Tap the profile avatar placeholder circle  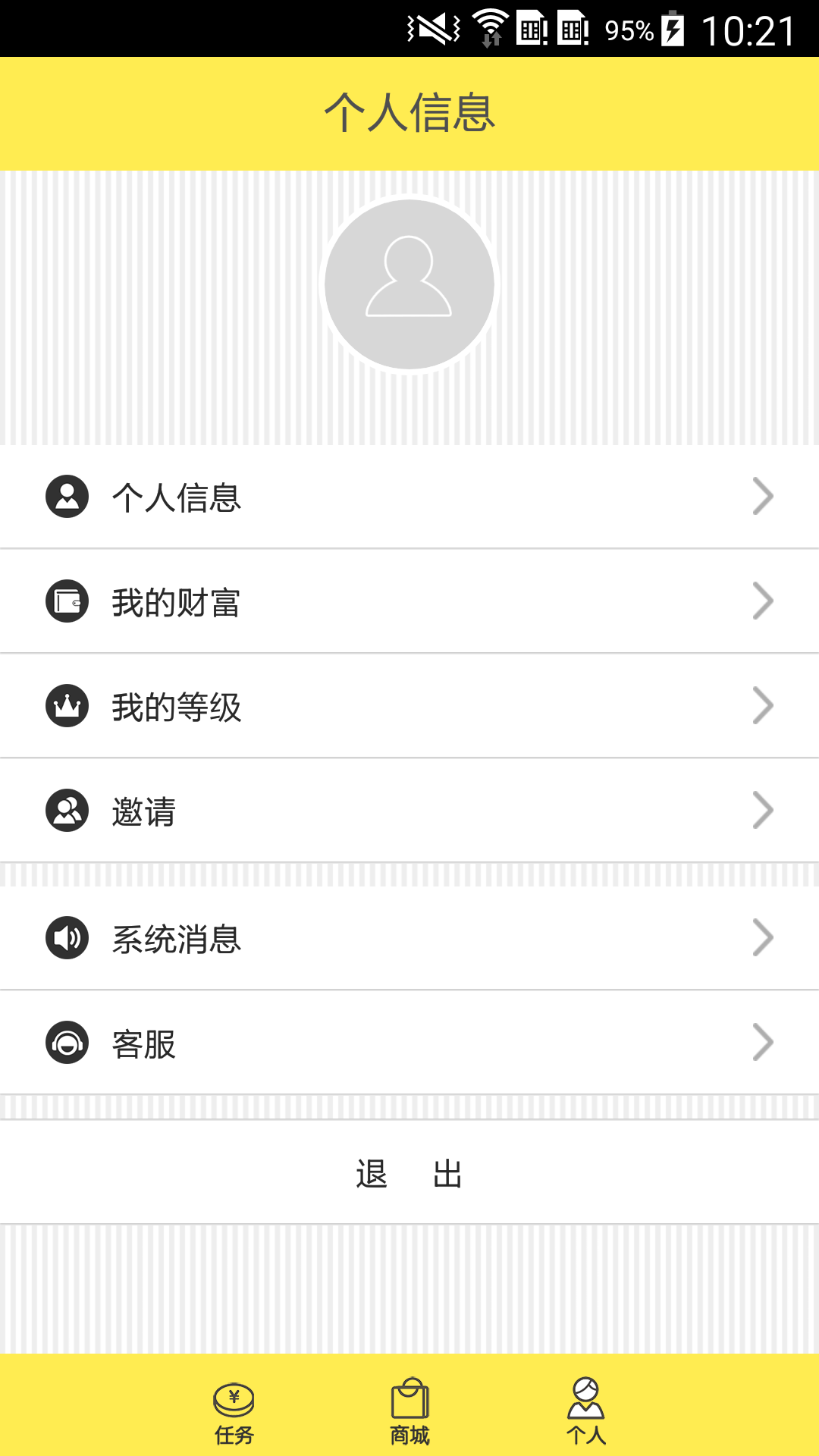pyautogui.click(x=409, y=284)
